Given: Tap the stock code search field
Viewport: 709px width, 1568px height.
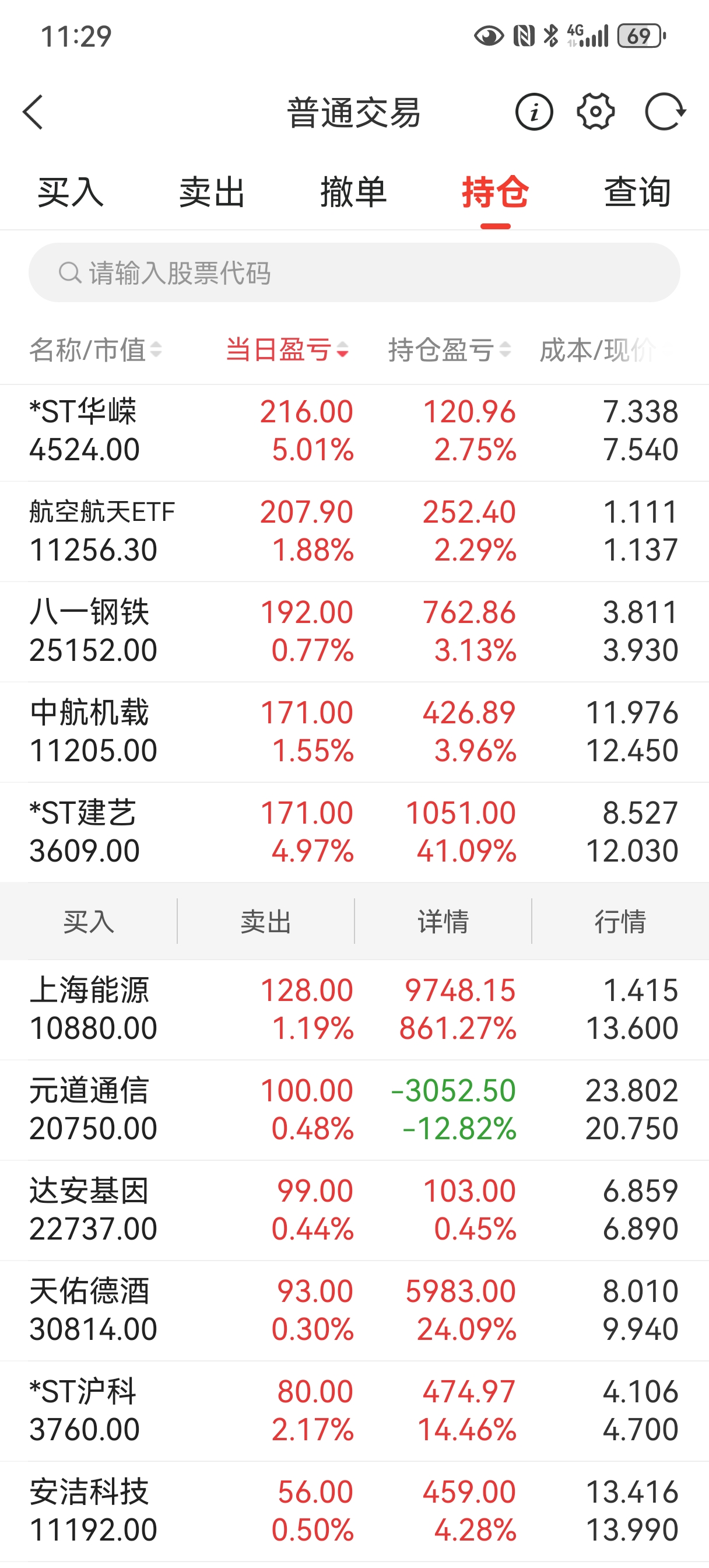Looking at the screenshot, I should pyautogui.click(x=354, y=272).
